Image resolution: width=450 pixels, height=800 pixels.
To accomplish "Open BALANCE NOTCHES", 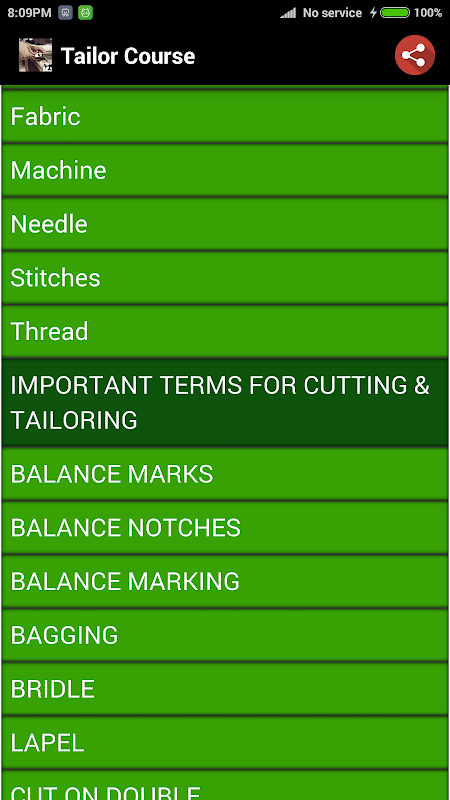I will (225, 528).
